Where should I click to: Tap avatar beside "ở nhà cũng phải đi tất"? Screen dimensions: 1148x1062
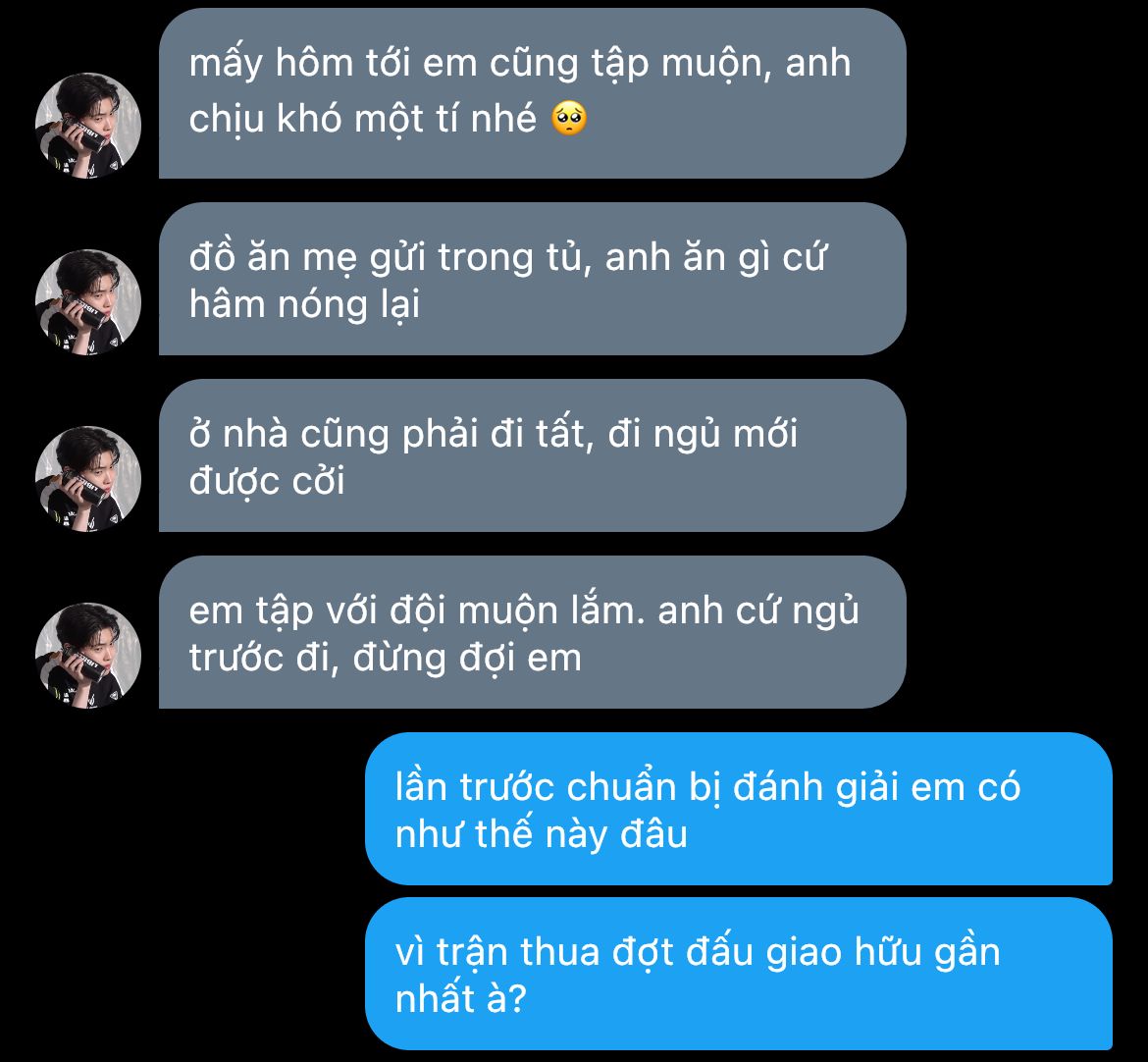point(87,479)
